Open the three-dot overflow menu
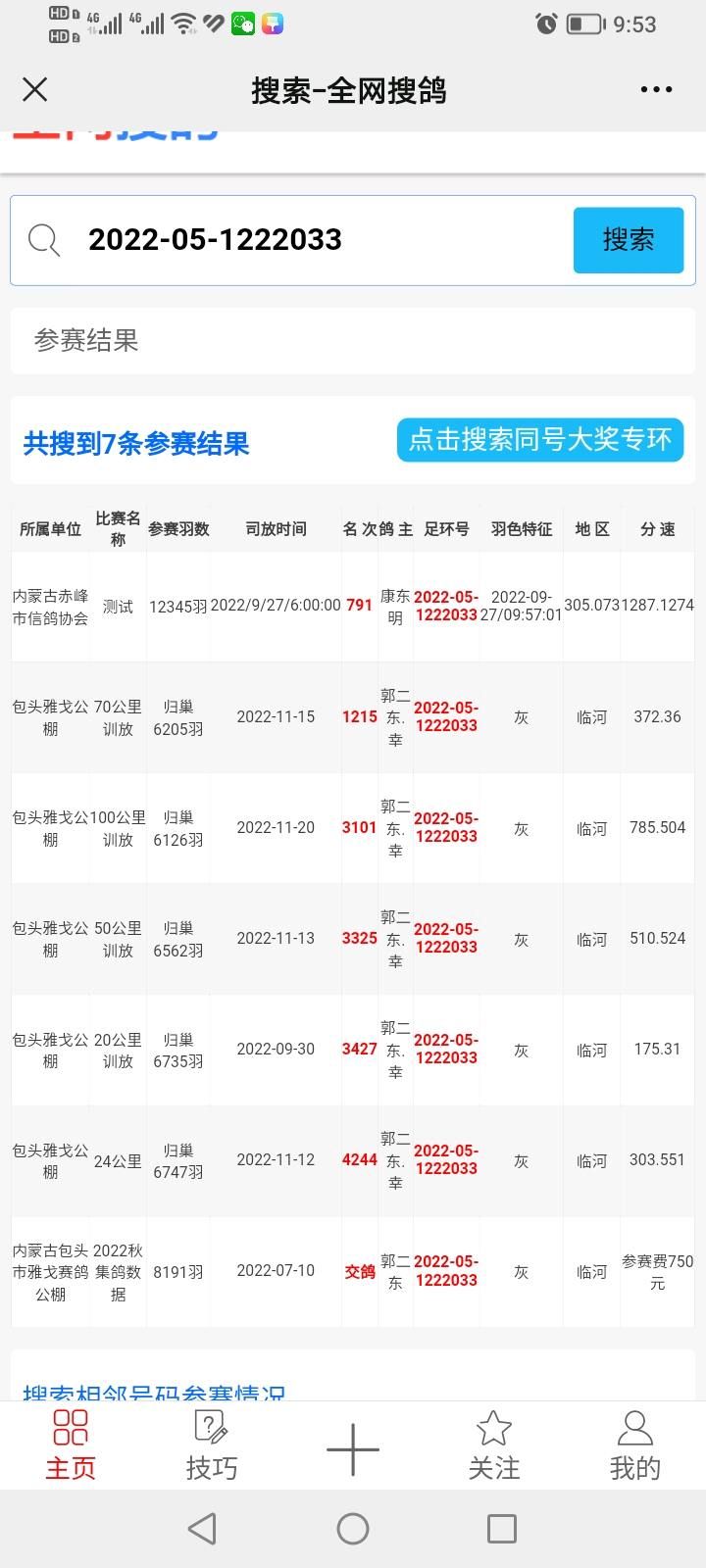Image resolution: width=706 pixels, height=1568 pixels. point(656,90)
